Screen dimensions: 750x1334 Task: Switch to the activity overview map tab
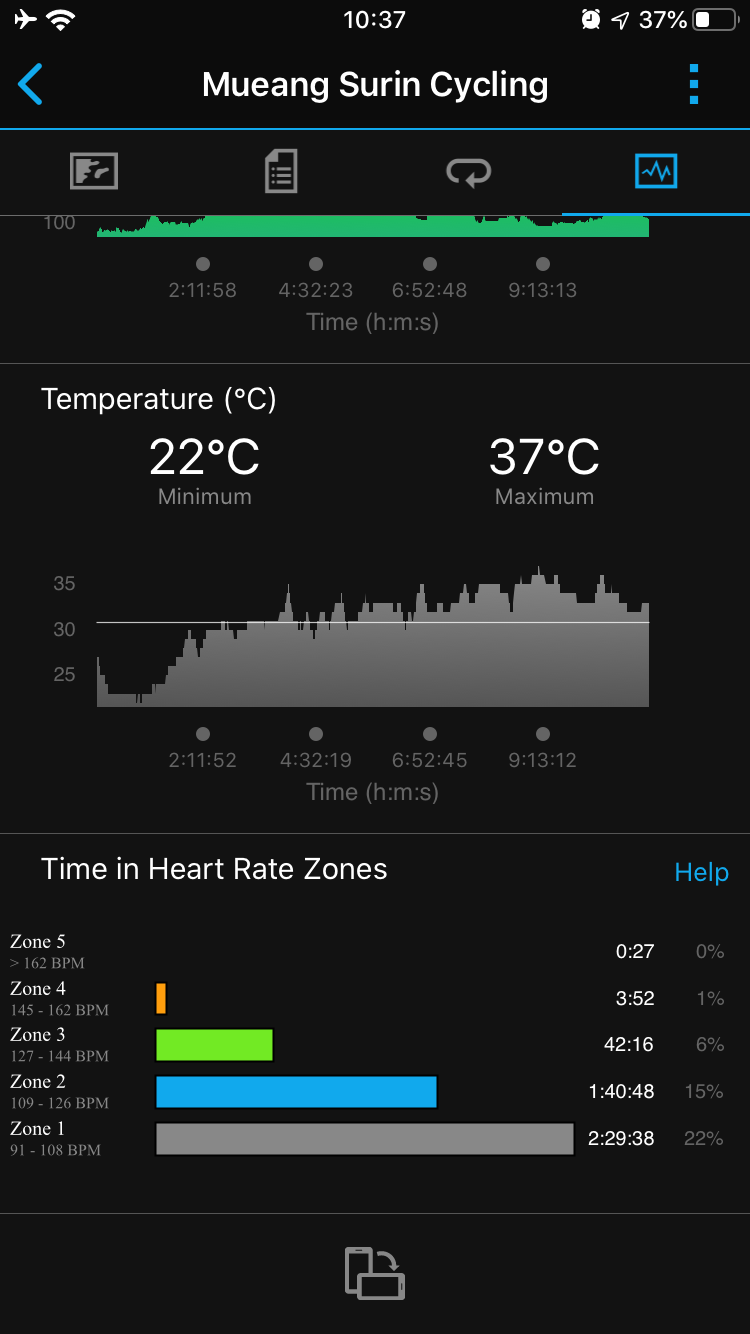[94, 172]
